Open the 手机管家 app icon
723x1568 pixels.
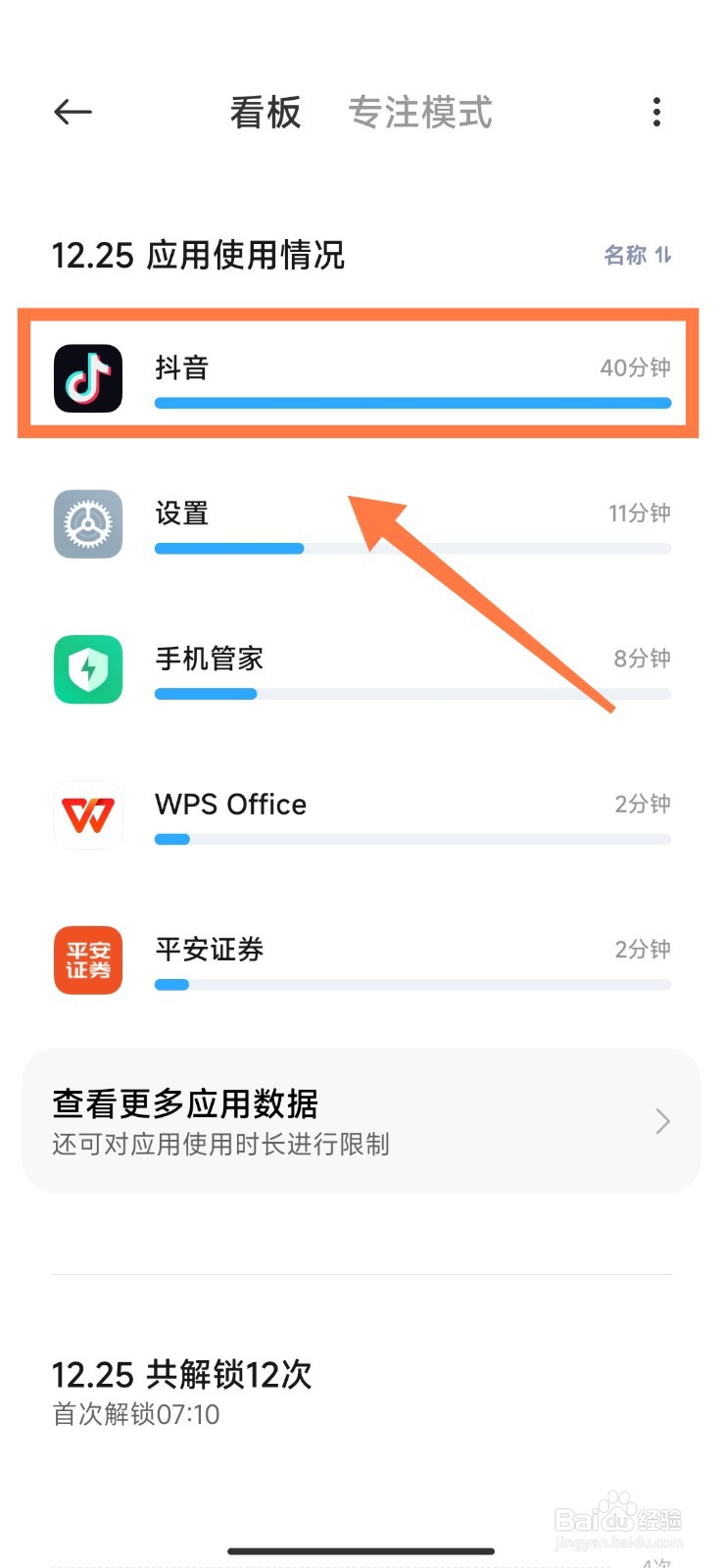tap(88, 668)
